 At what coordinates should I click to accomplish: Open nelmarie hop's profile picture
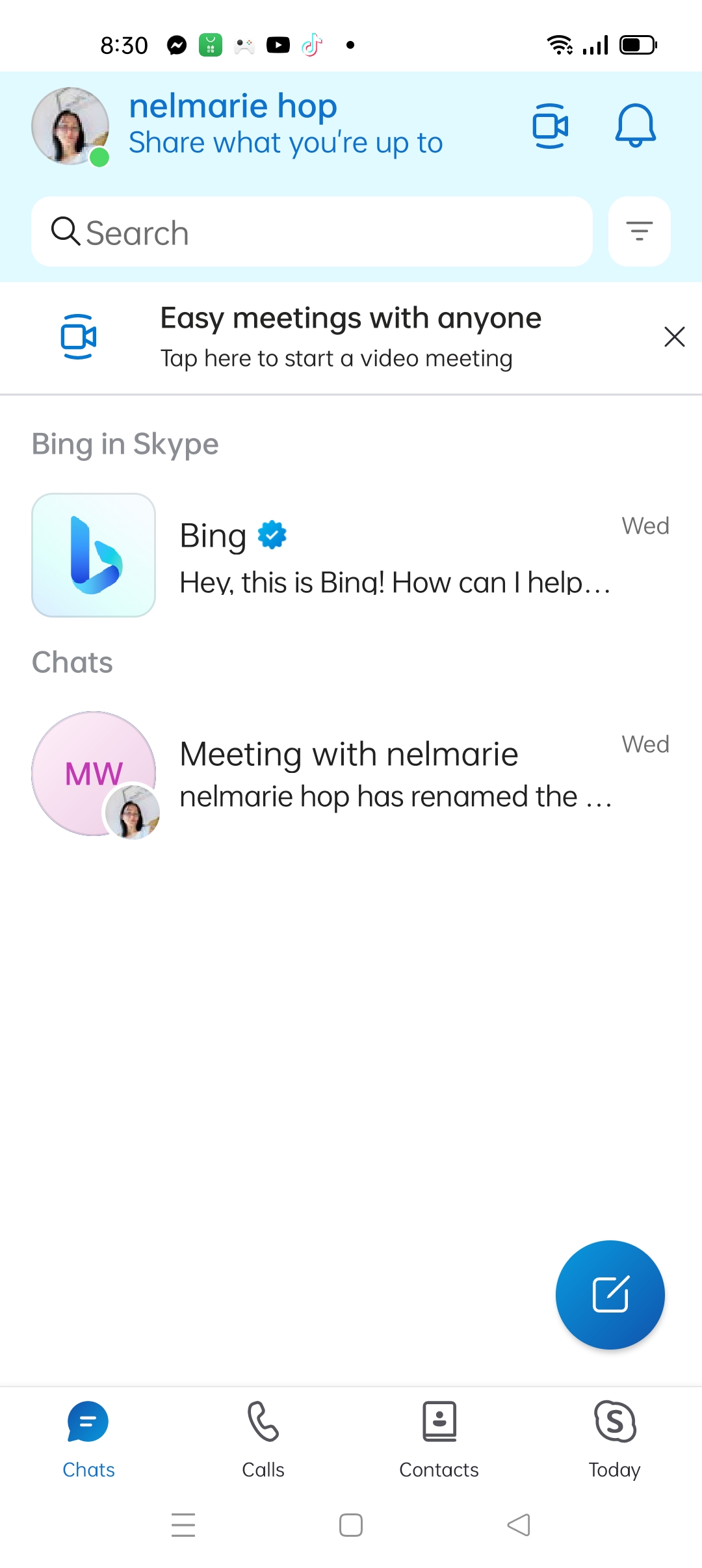71,126
